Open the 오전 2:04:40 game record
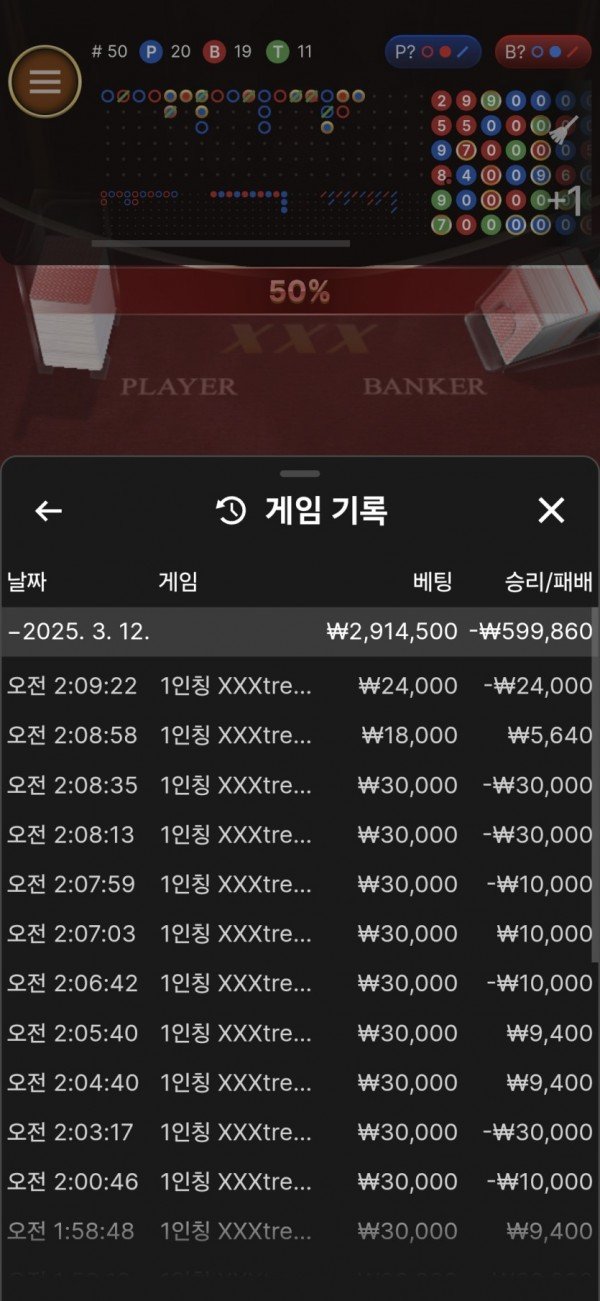 (x=300, y=1083)
